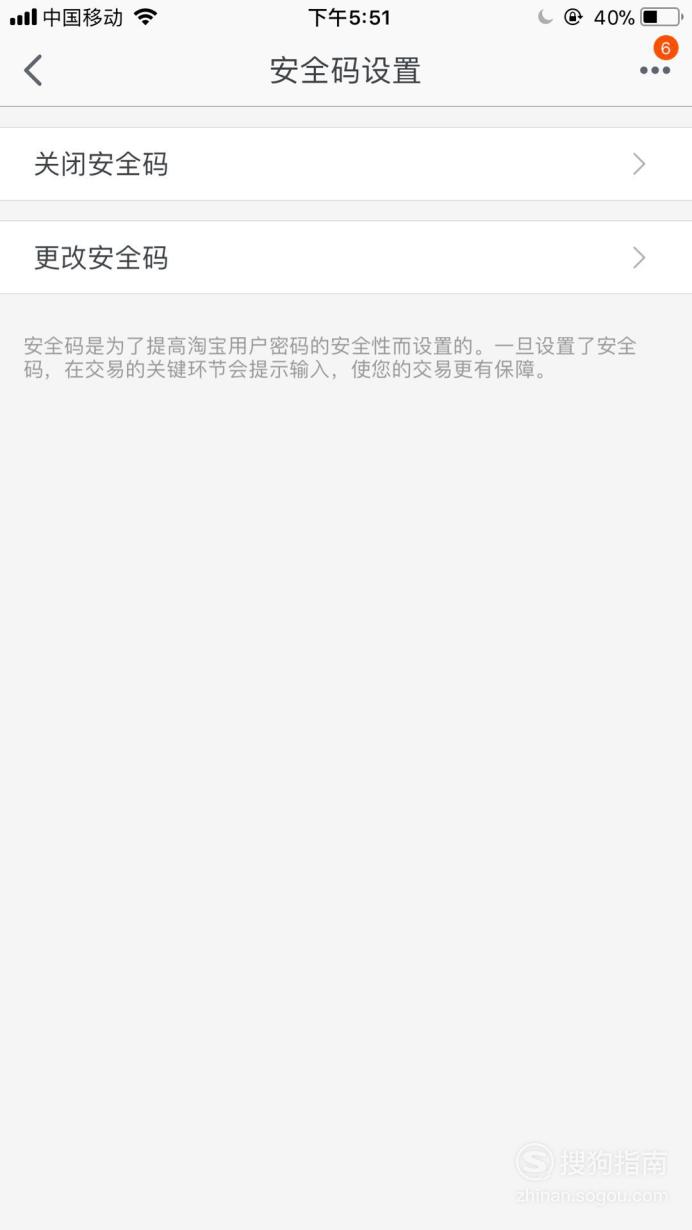Image resolution: width=692 pixels, height=1230 pixels.
Task: Open the three-dot more menu
Action: click(655, 70)
